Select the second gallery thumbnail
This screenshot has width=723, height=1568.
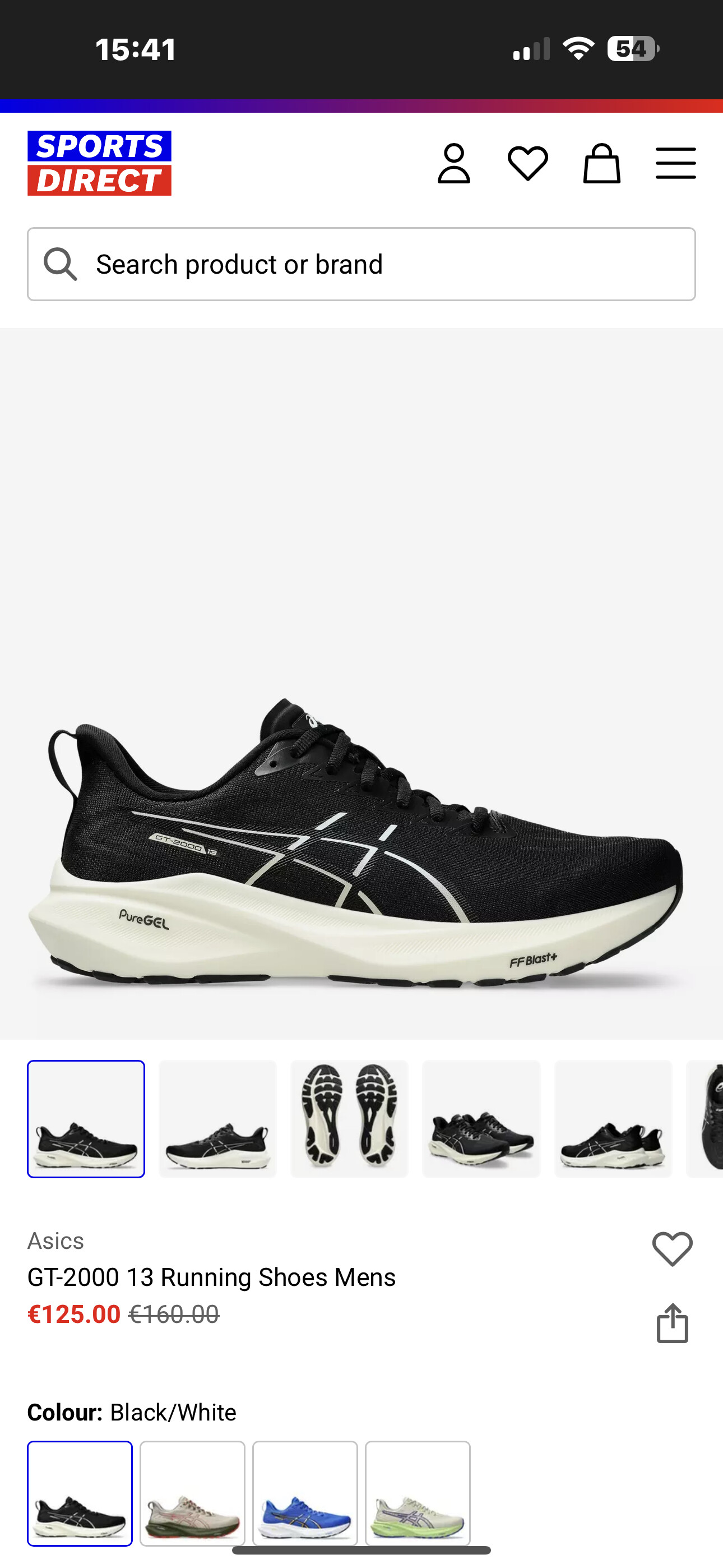[x=218, y=1119]
